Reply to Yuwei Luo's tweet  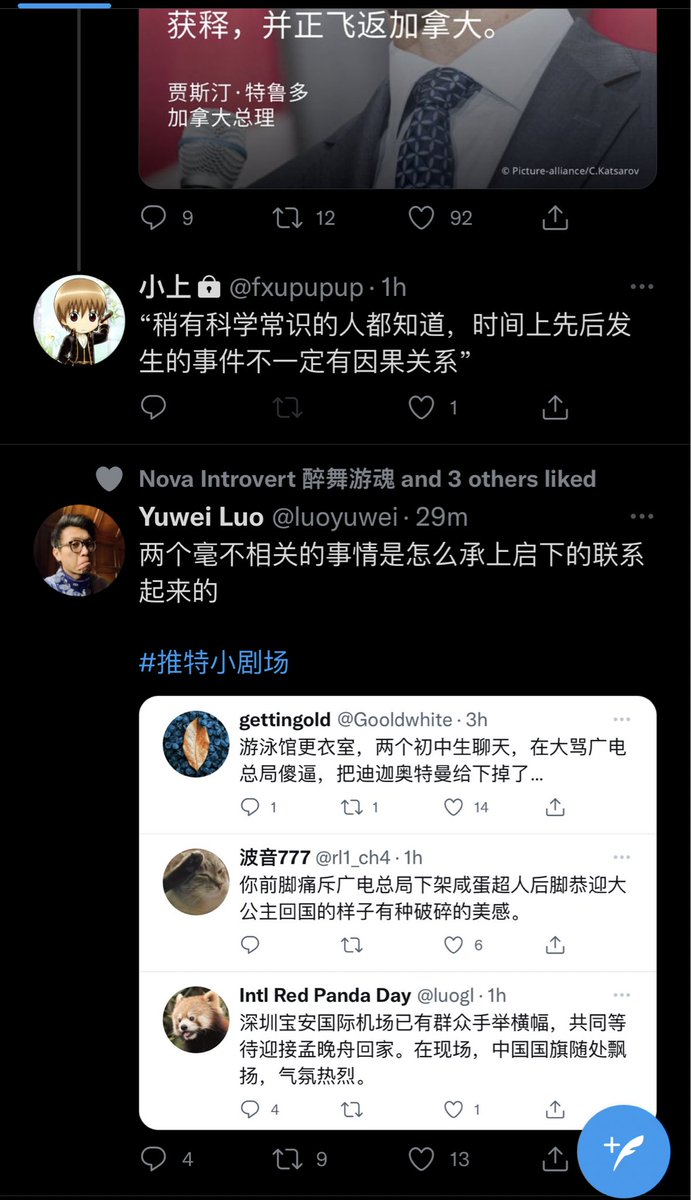153,1159
